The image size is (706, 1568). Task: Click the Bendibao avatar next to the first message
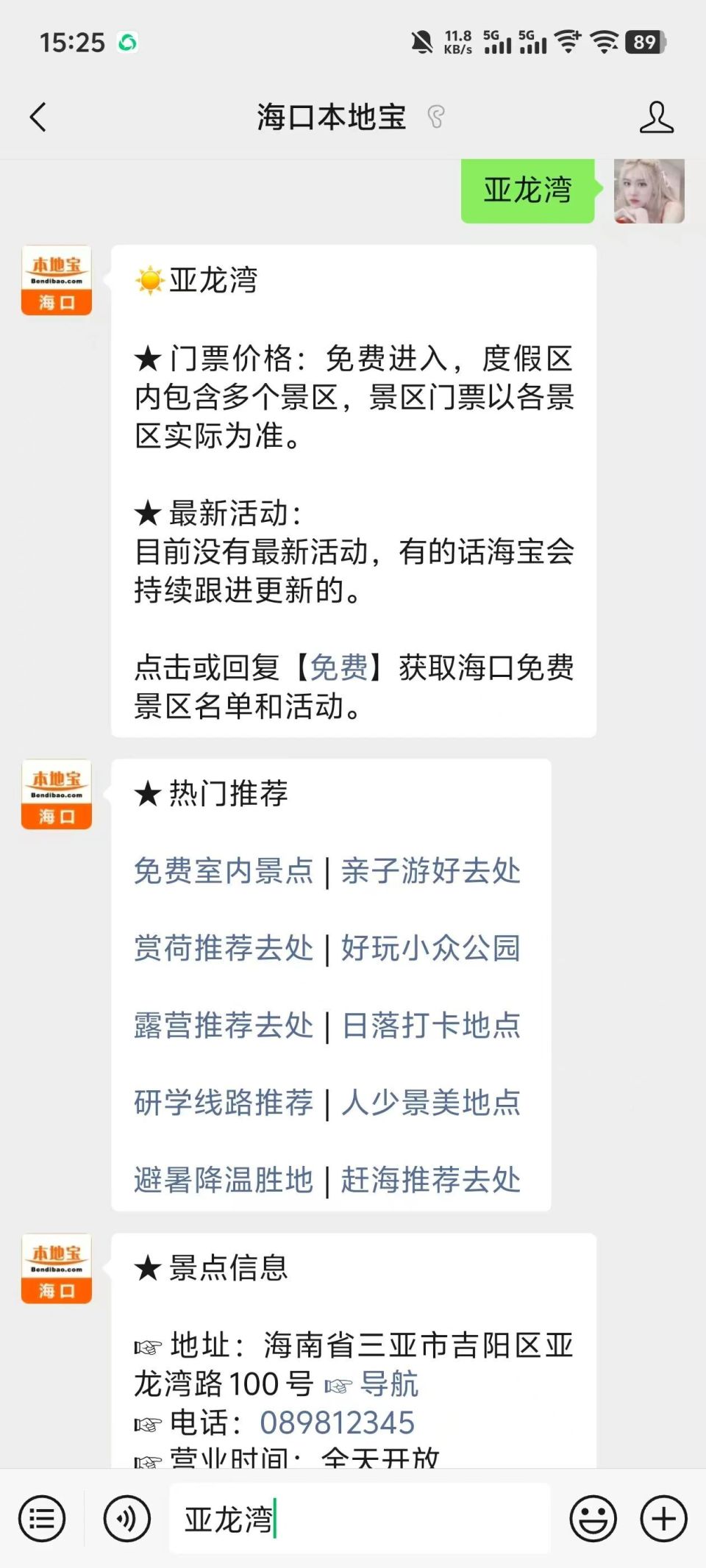click(x=55, y=282)
